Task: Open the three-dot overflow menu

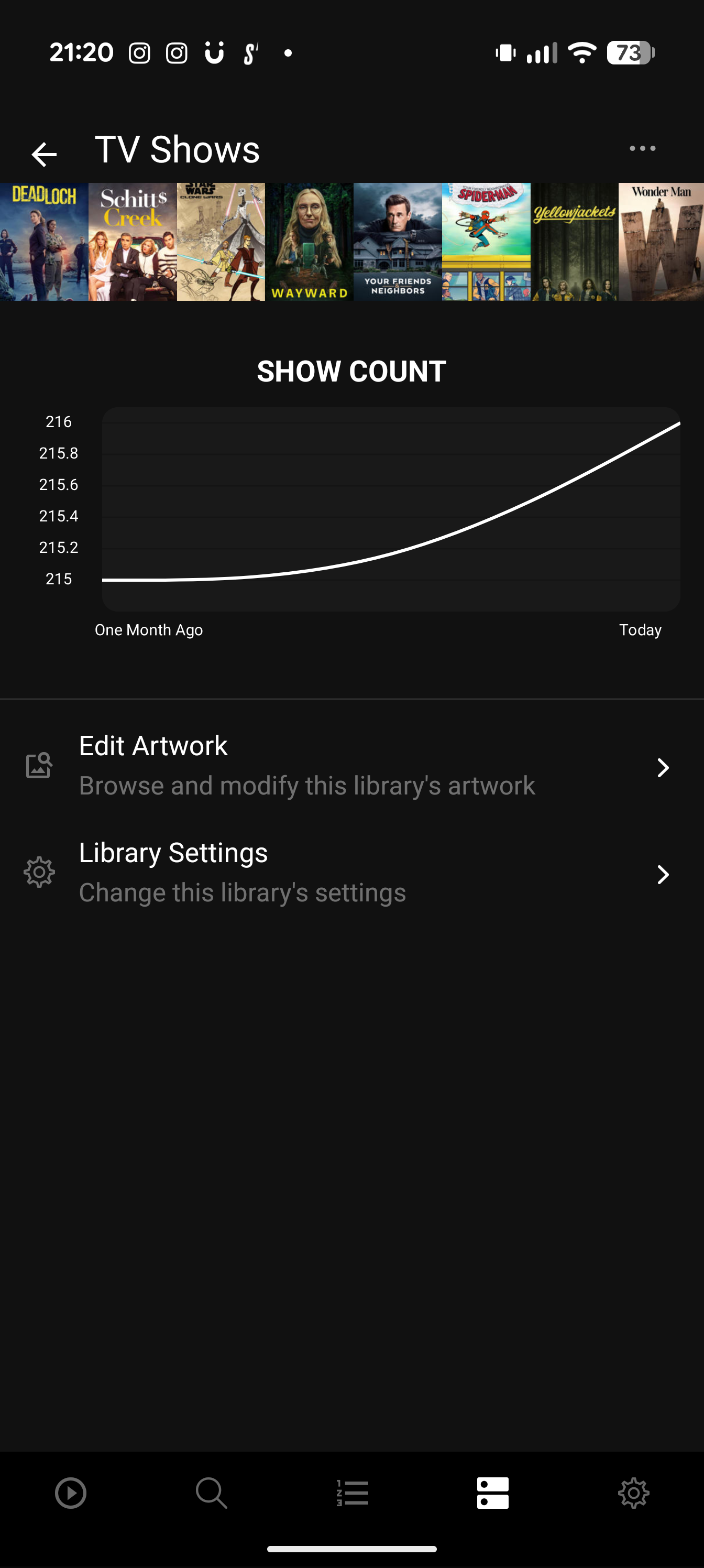Action: tap(642, 148)
